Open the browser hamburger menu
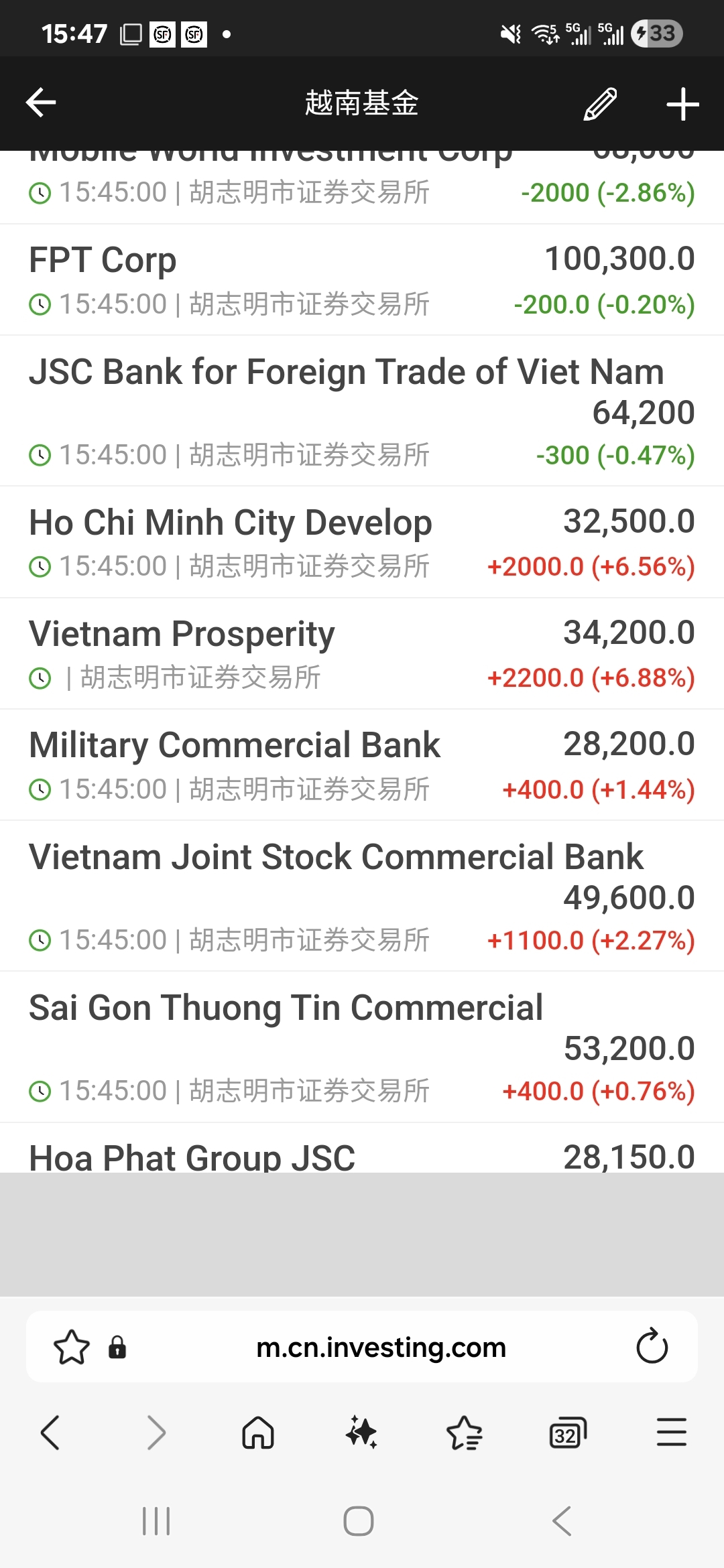Screen dimensions: 724x1568 pos(672,1432)
